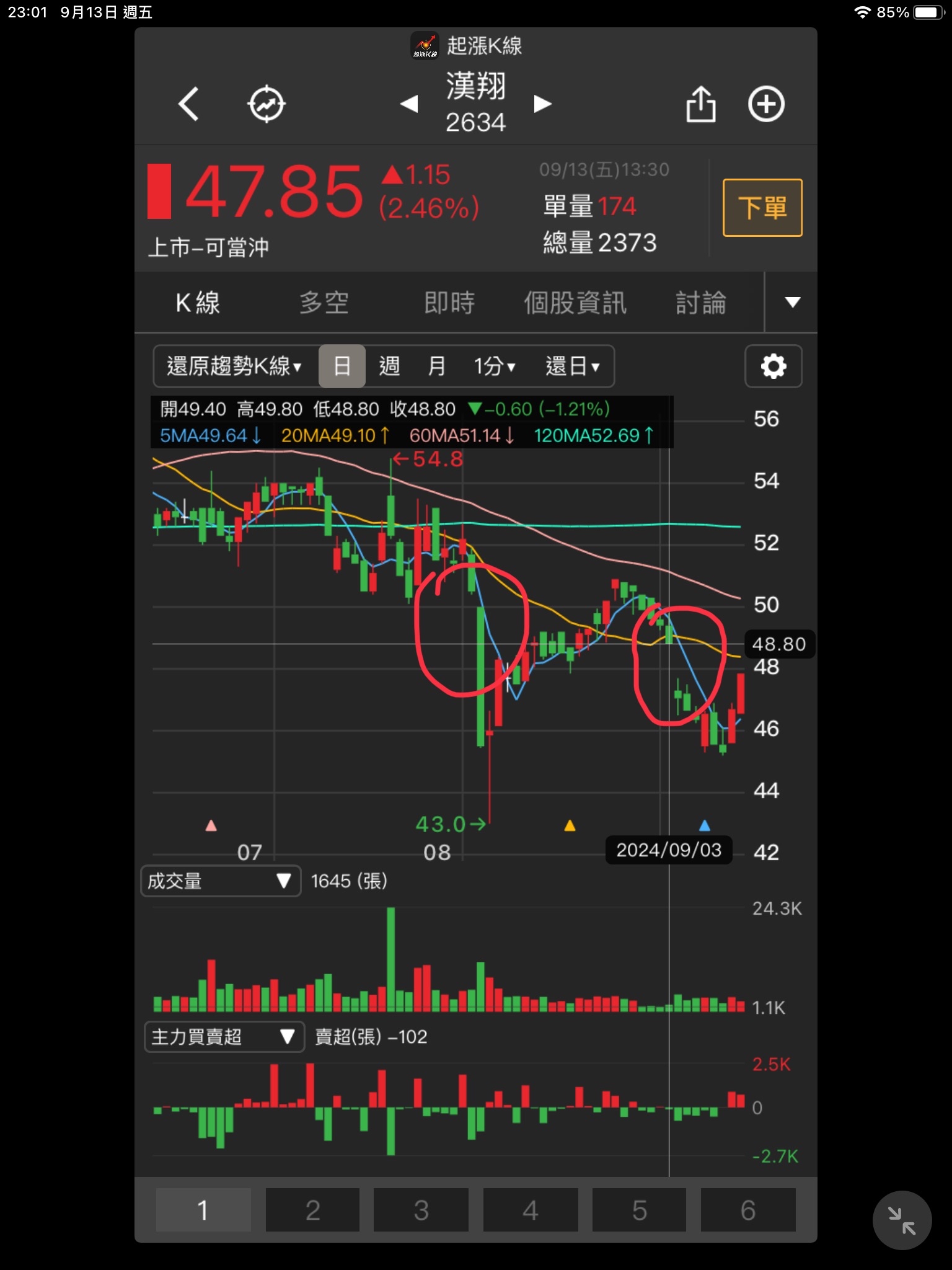Switch to the 多空 tab
This screenshot has width=952, height=1270.
coord(324,303)
